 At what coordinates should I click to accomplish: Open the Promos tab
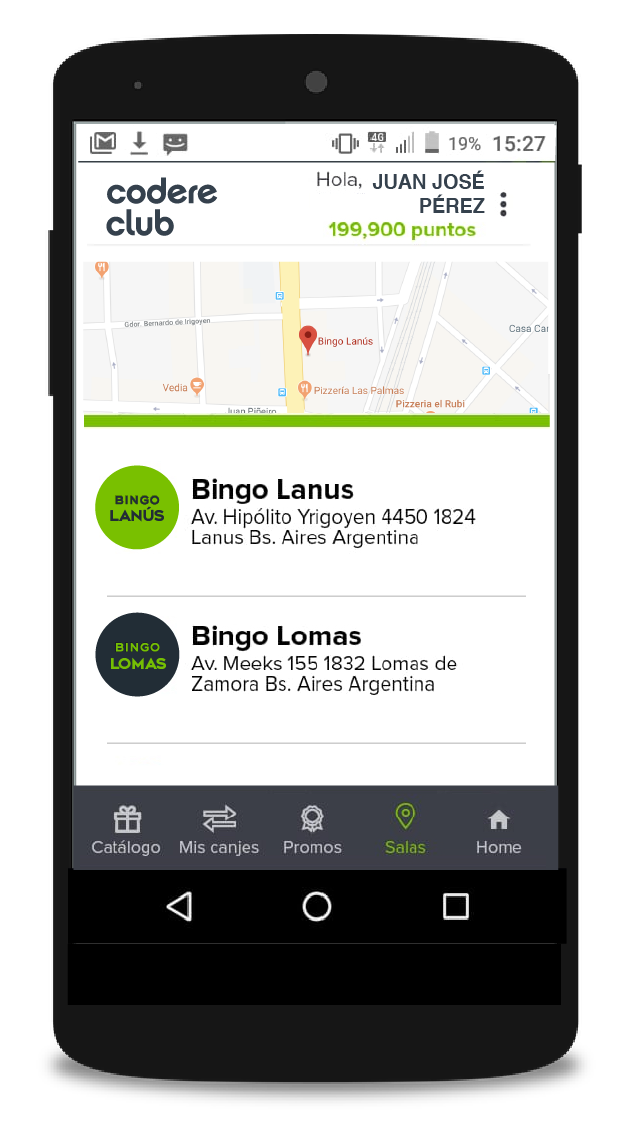(x=312, y=830)
